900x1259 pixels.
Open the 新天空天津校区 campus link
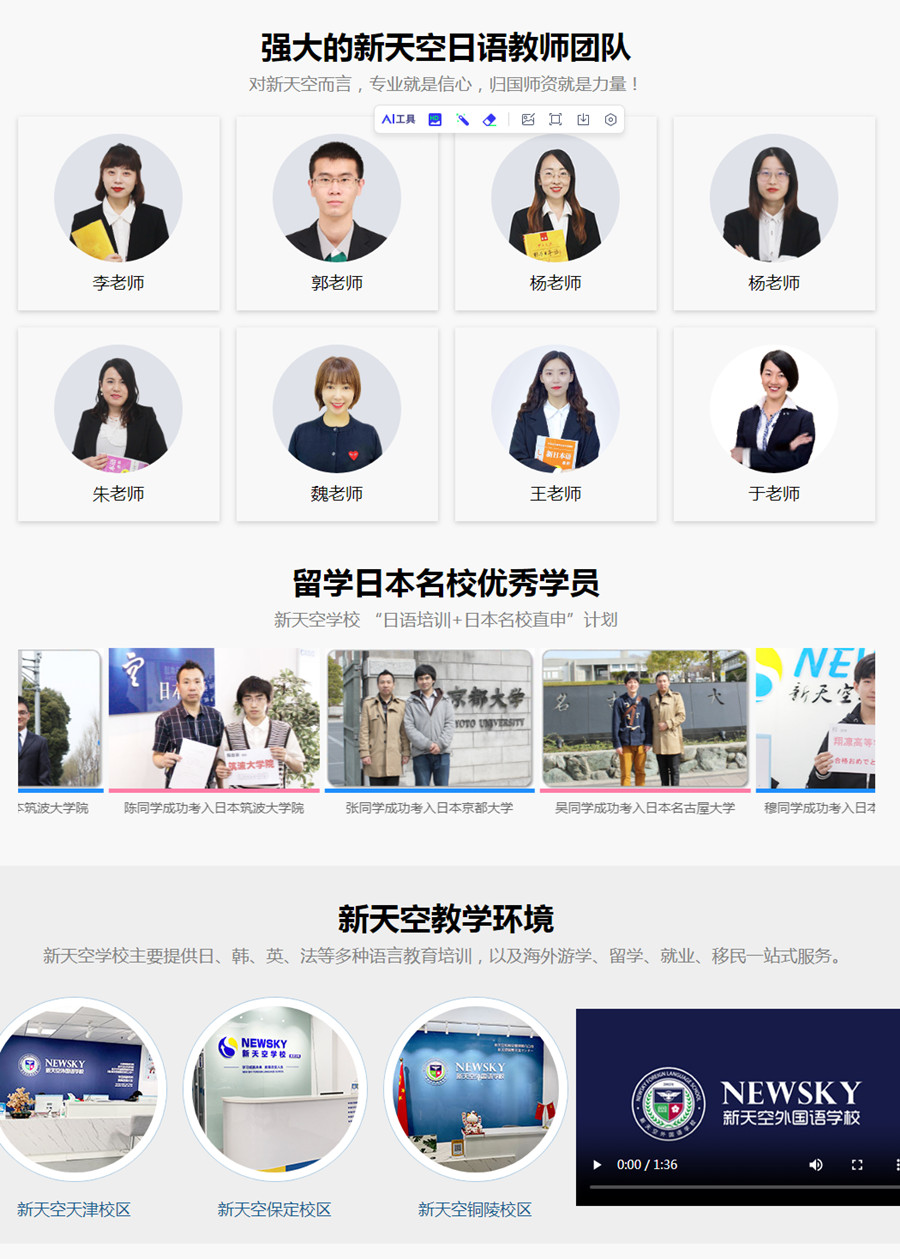(74, 1209)
